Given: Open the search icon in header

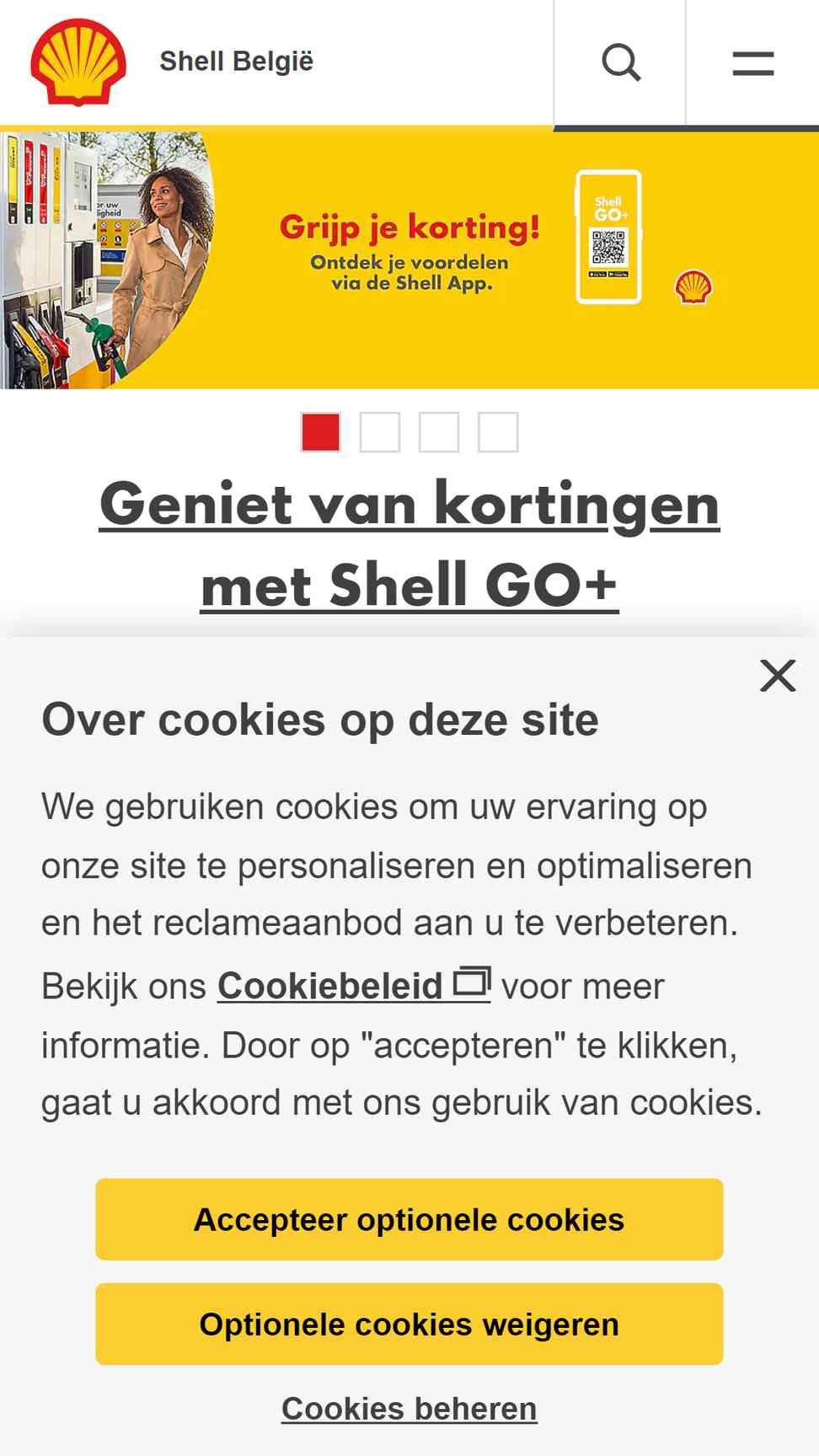Looking at the screenshot, I should pos(620,62).
